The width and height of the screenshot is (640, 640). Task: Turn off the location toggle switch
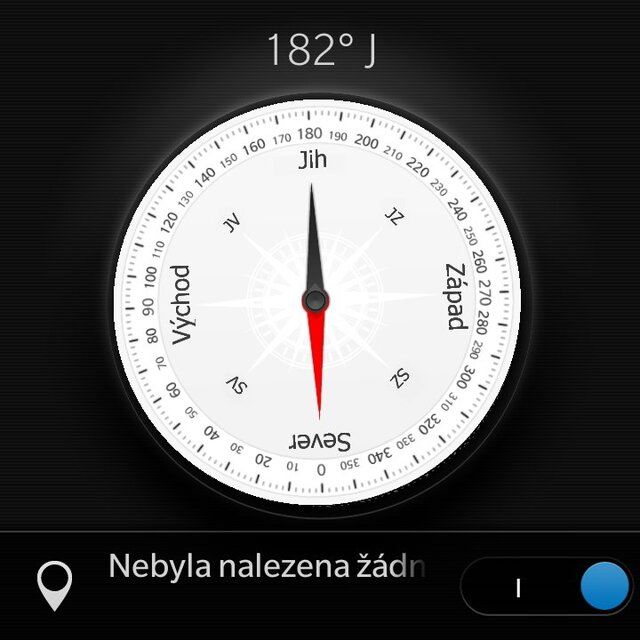pos(546,586)
